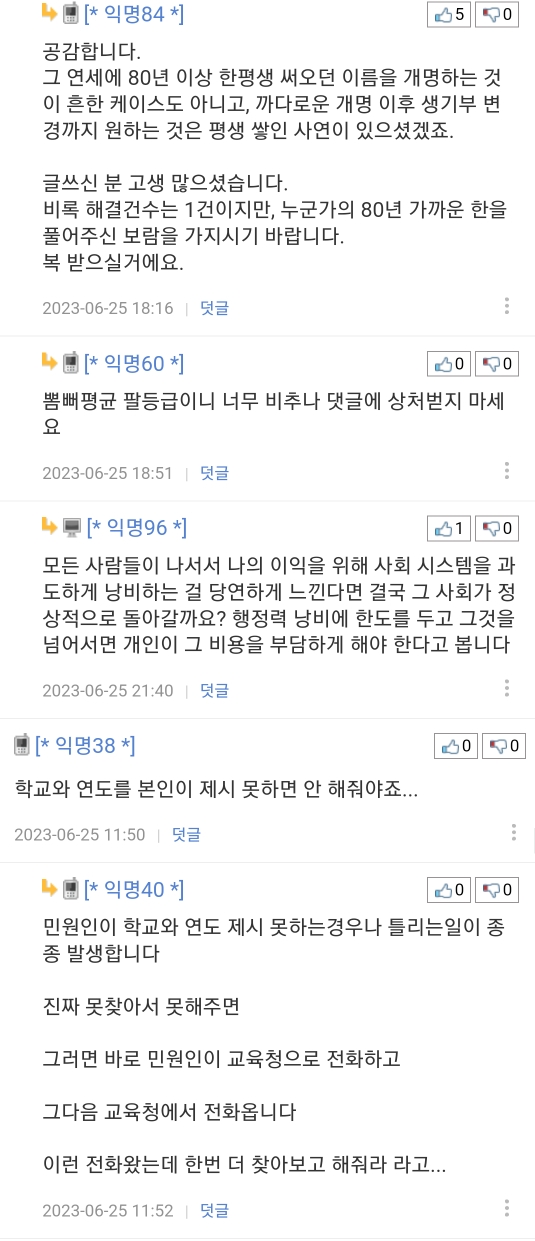Downvote the comment by 익명40
Screen dimensions: 535x1241
[x=497, y=890]
